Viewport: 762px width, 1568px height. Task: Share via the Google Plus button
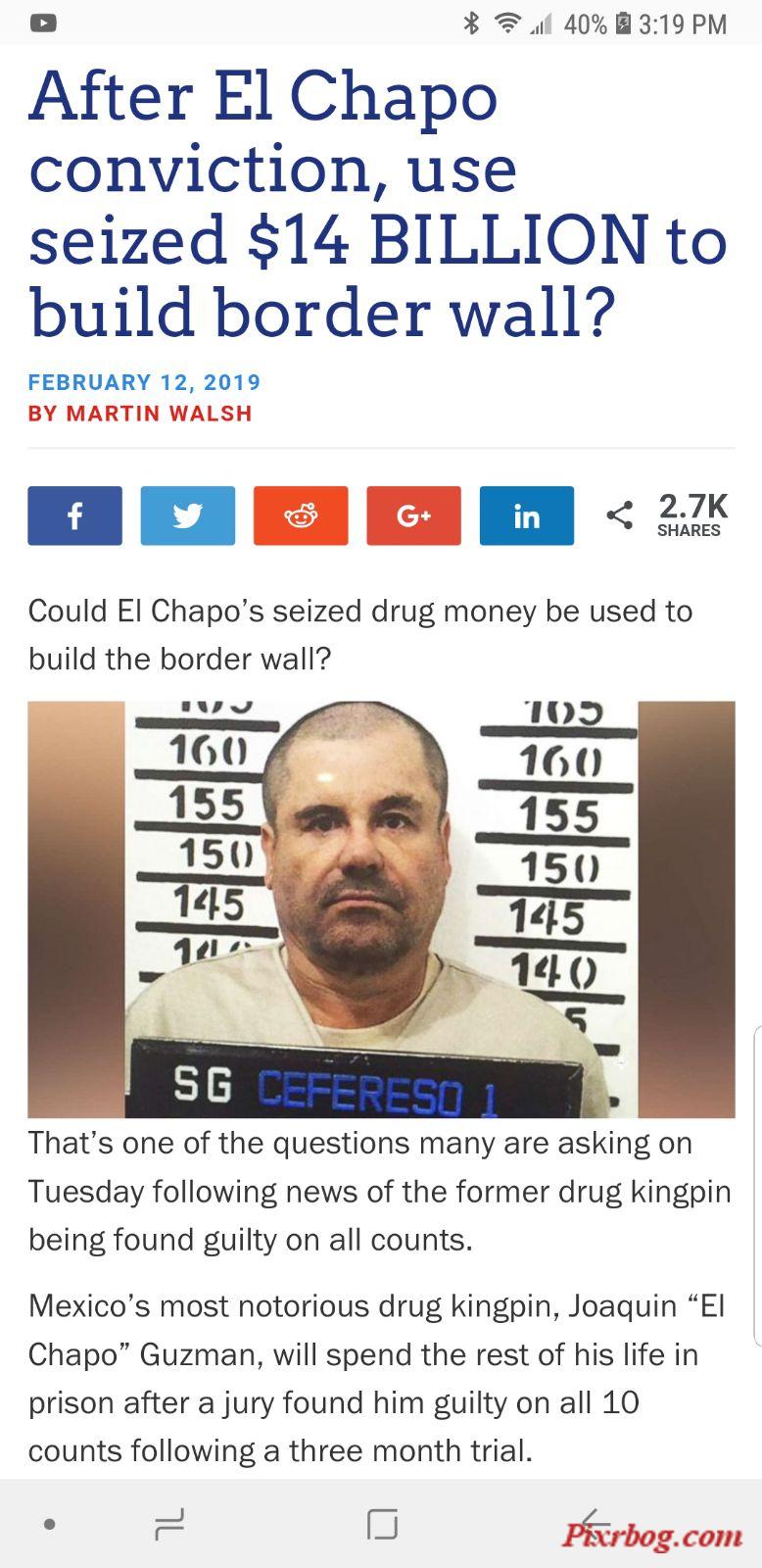coord(413,515)
